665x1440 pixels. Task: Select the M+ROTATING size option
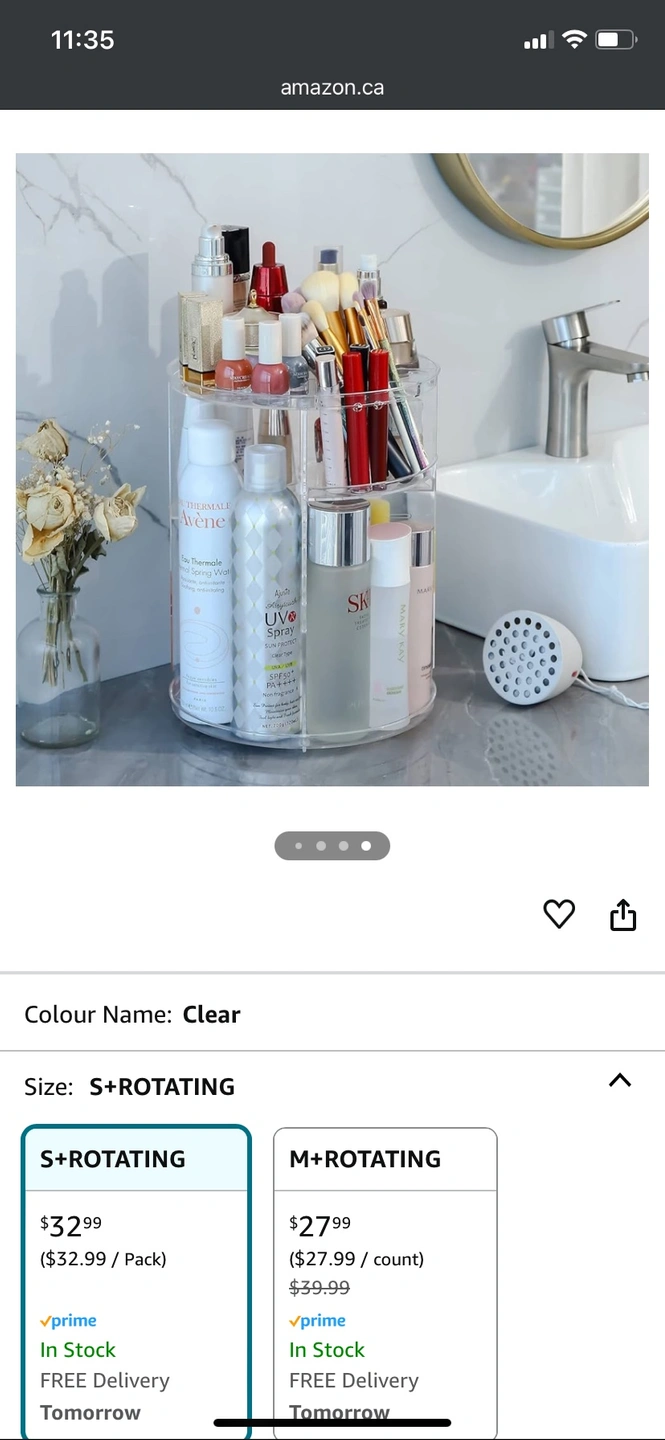pyautogui.click(x=385, y=1280)
